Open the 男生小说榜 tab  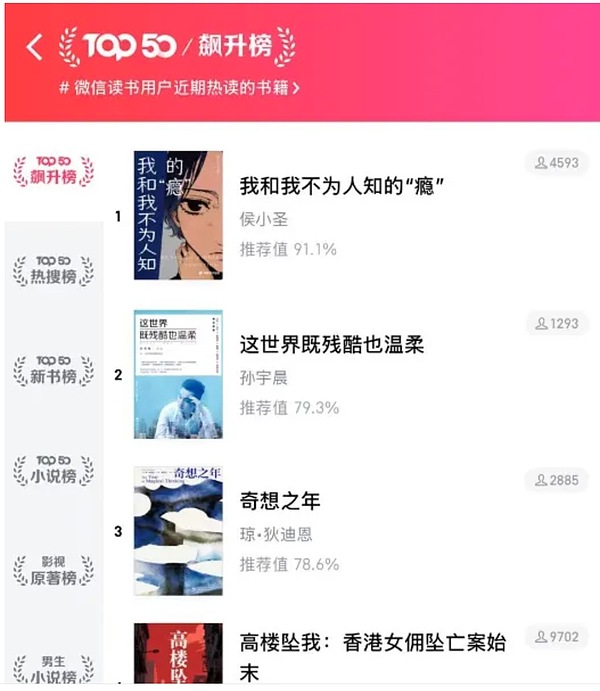(x=53, y=670)
